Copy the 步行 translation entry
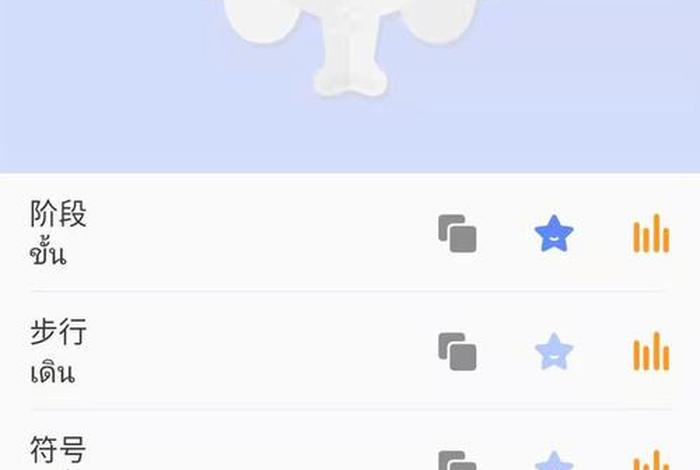Viewport: 700px width, 470px height. (457, 352)
